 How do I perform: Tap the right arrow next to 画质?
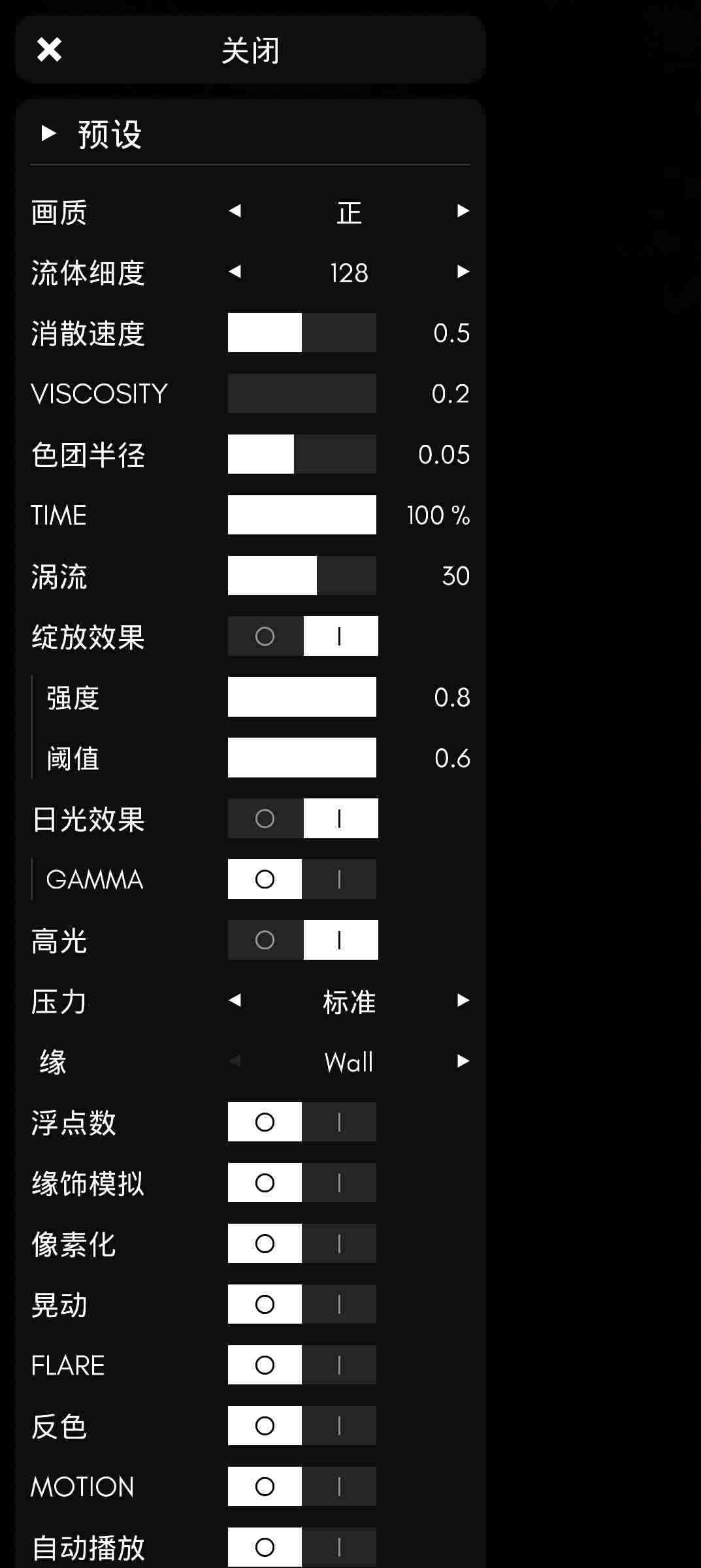click(463, 211)
